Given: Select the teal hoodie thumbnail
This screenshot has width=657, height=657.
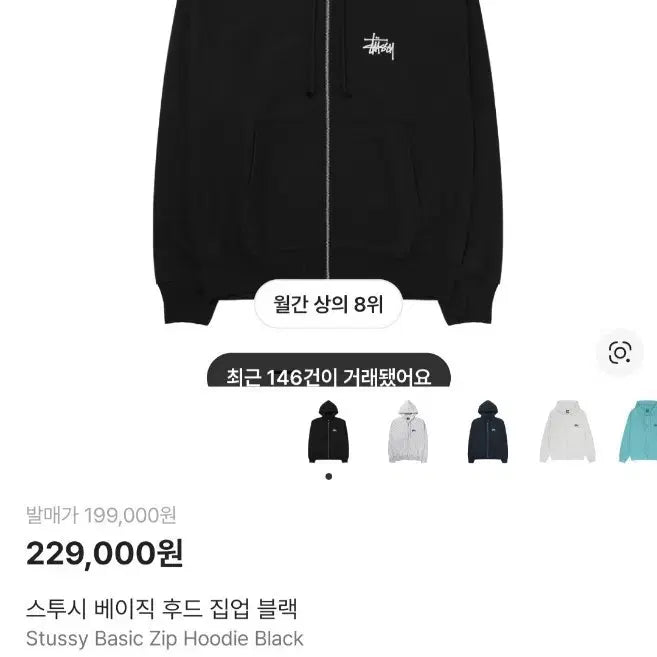Looking at the screenshot, I should (x=639, y=431).
